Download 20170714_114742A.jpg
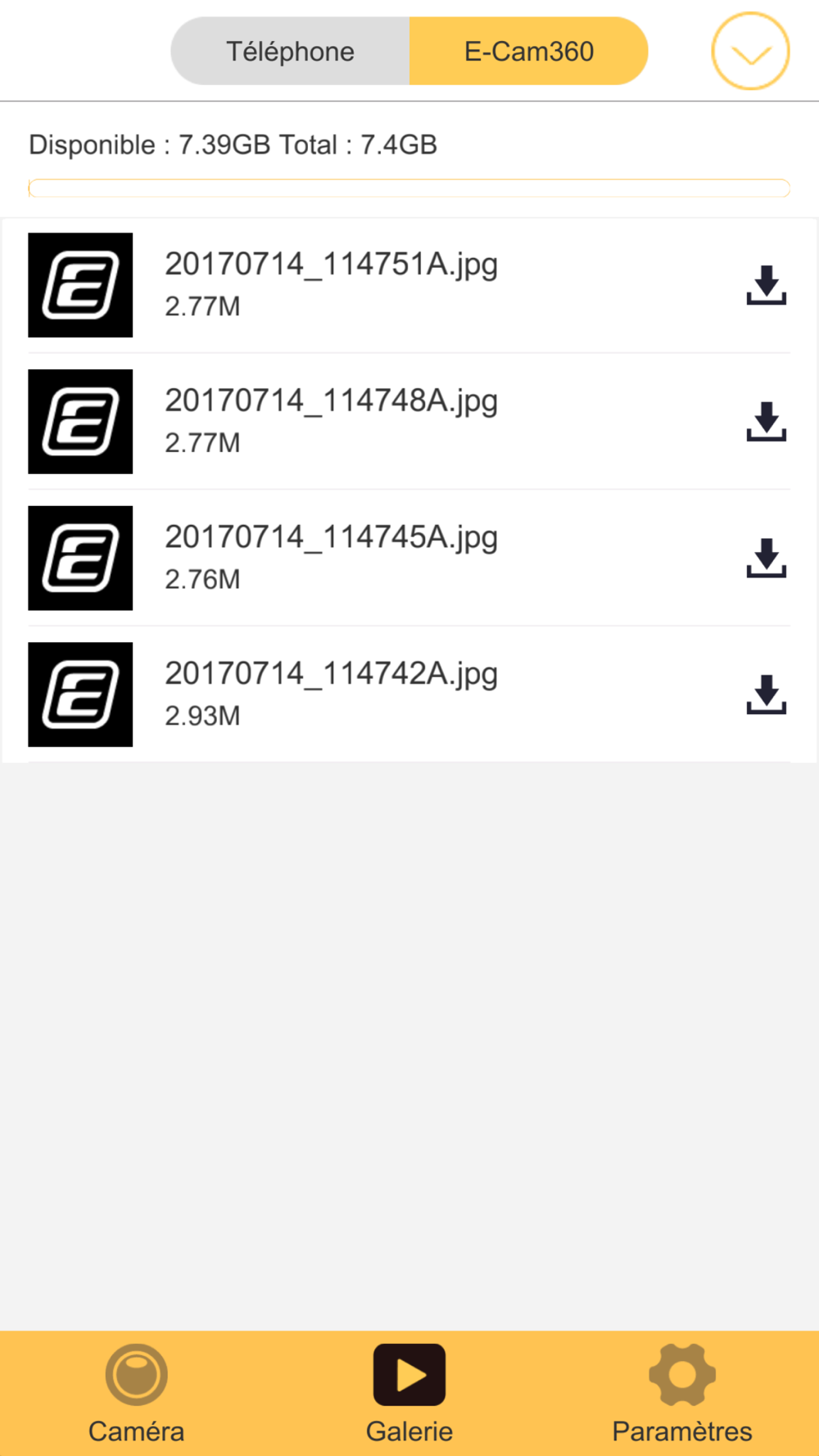Screen dimensions: 819x1456 click(766, 694)
